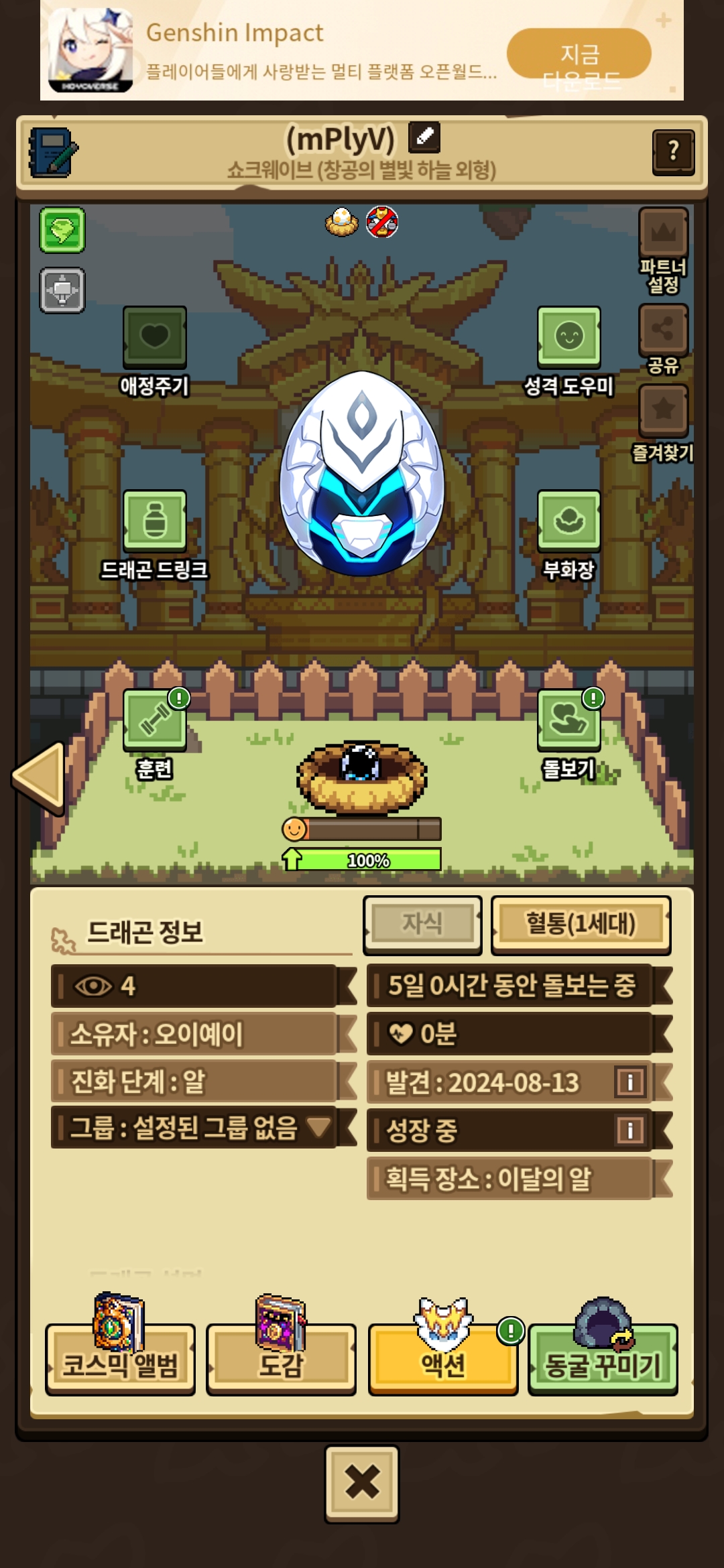Go to 부화장 hatchery
This screenshot has height=1568, width=724.
click(568, 521)
